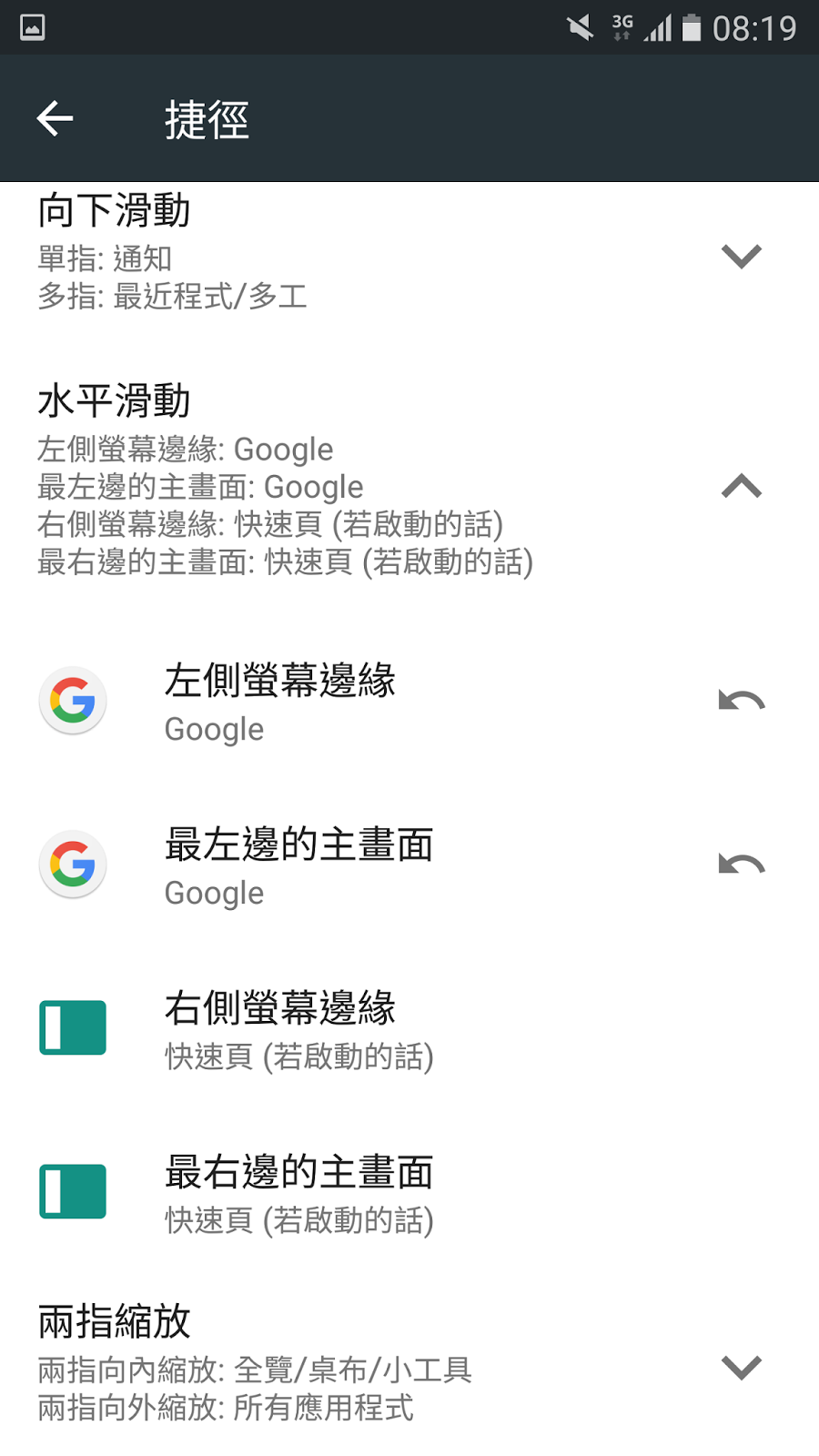Collapse the 水平滑動 section
Viewport: 819px width, 1456px height.
coord(741,487)
